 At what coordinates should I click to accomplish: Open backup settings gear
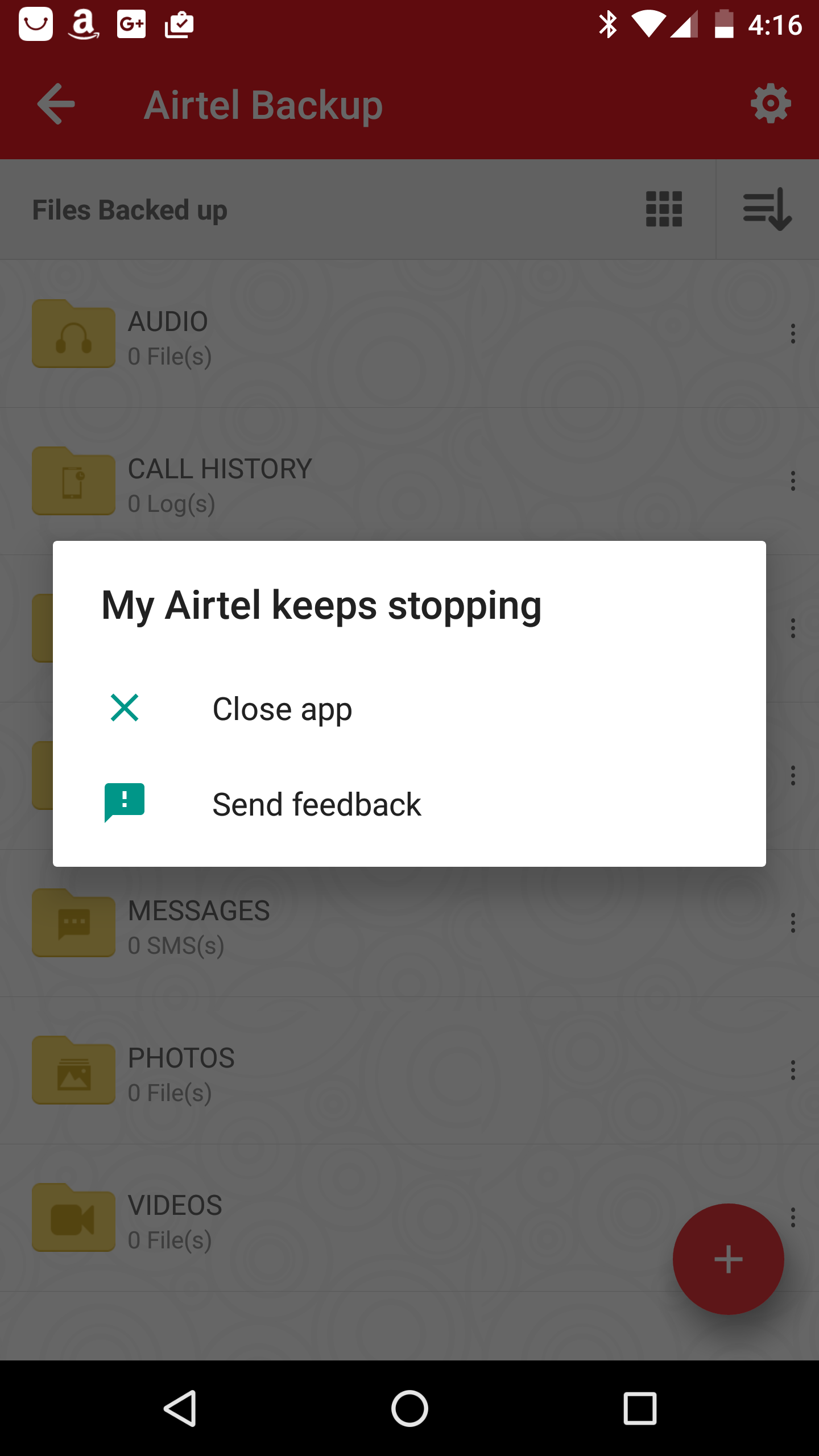[770, 104]
